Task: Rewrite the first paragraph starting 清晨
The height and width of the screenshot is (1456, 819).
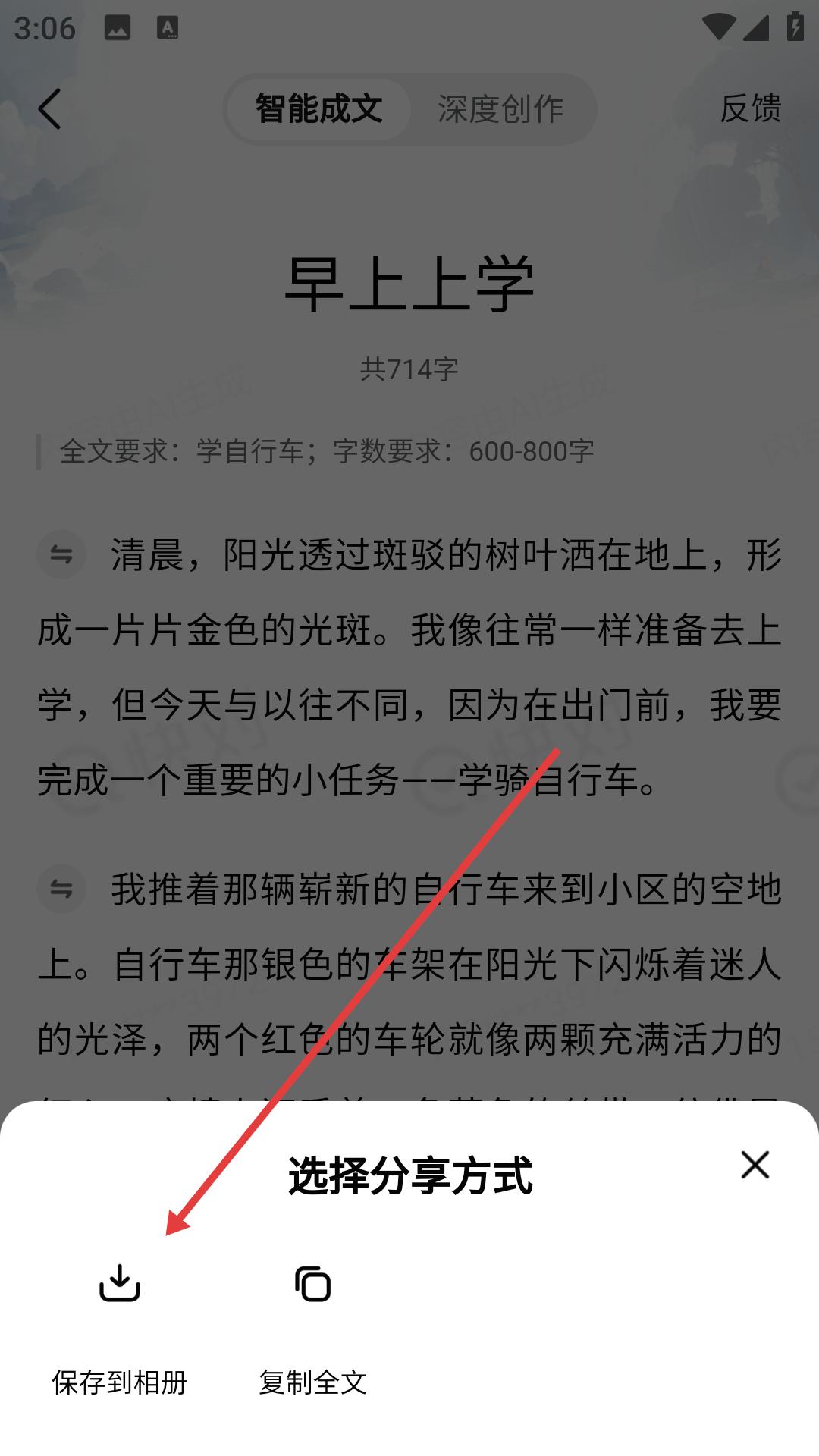Action: 61,554
